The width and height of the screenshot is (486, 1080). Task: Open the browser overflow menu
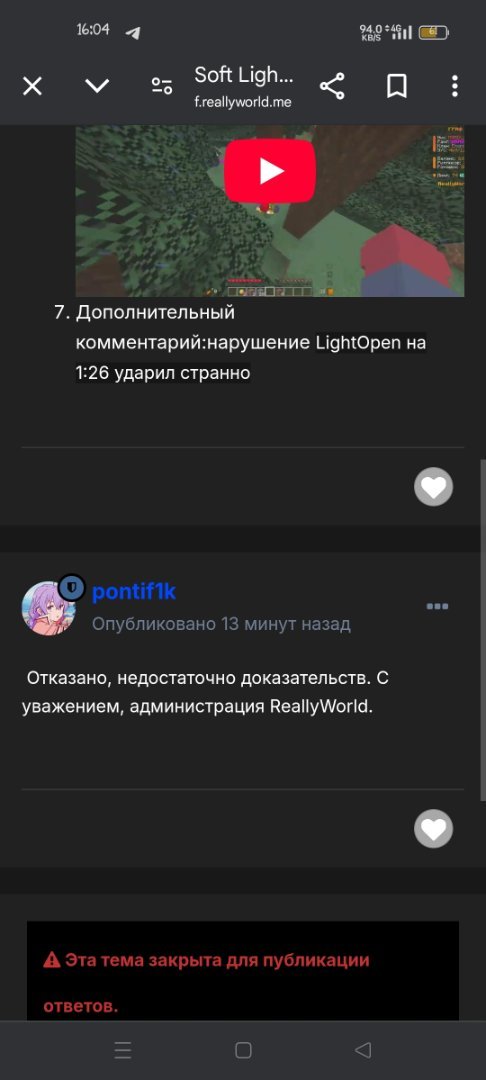(454, 86)
